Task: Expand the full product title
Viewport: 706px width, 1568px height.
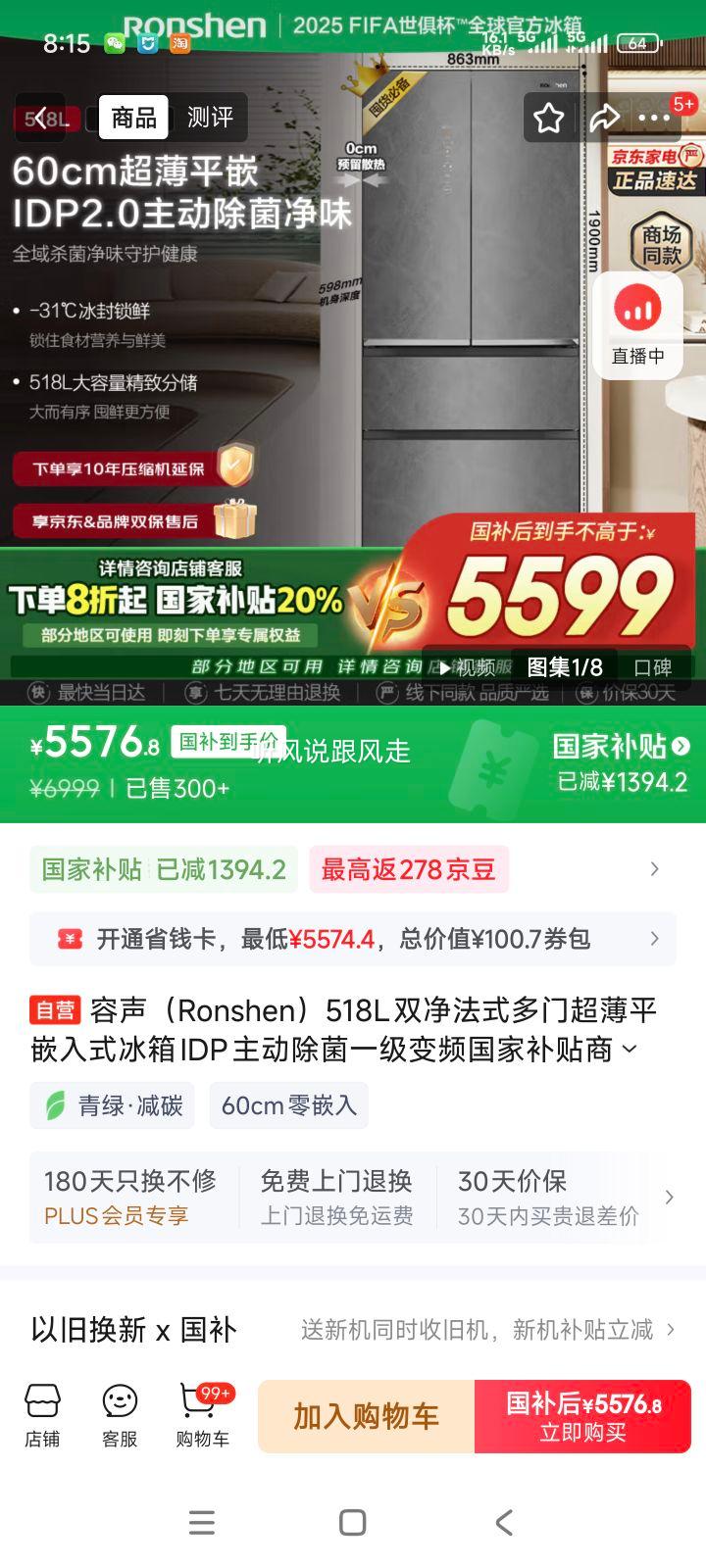Action: [629, 1049]
